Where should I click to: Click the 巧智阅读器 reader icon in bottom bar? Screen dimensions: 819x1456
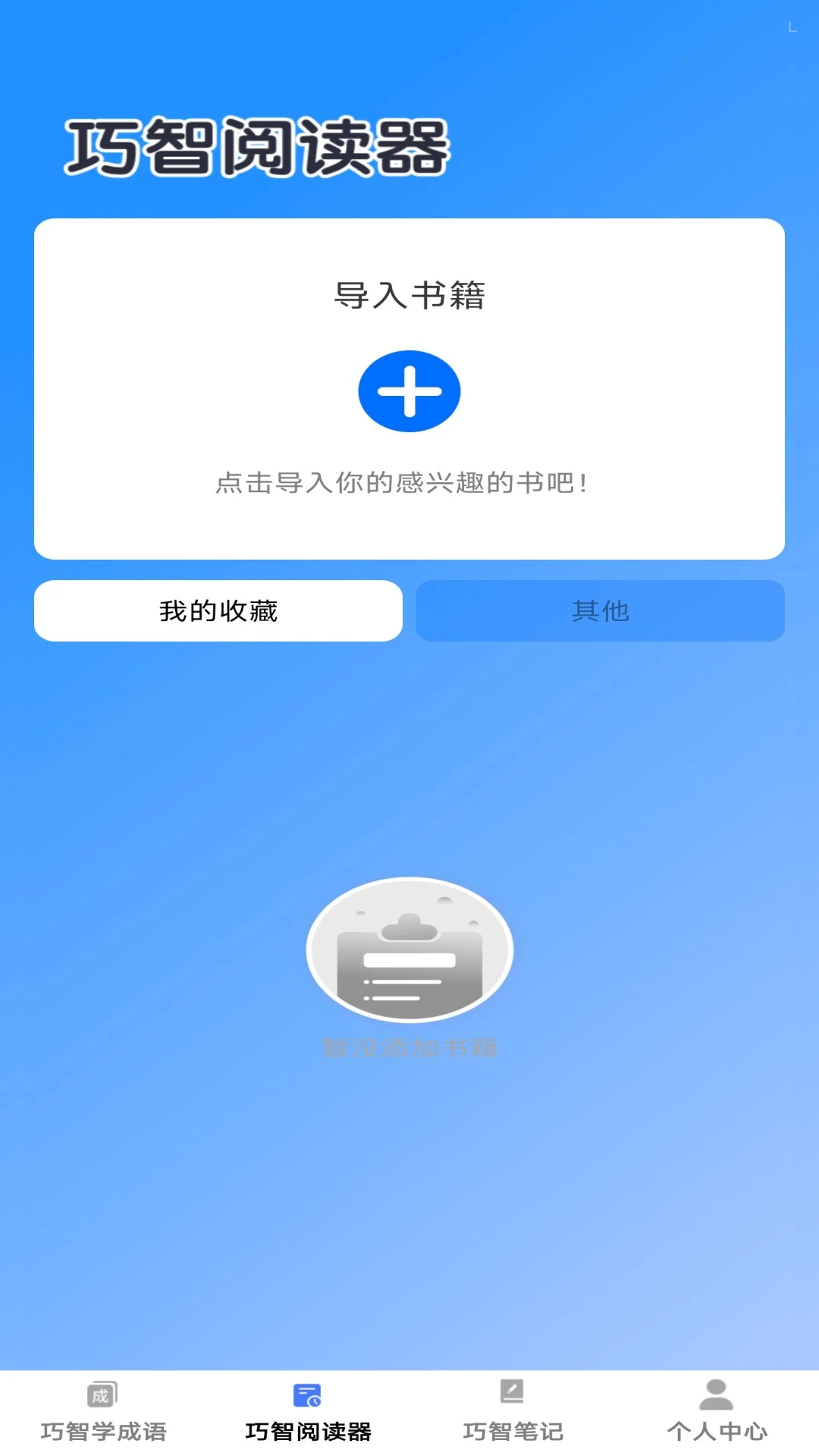click(306, 1394)
